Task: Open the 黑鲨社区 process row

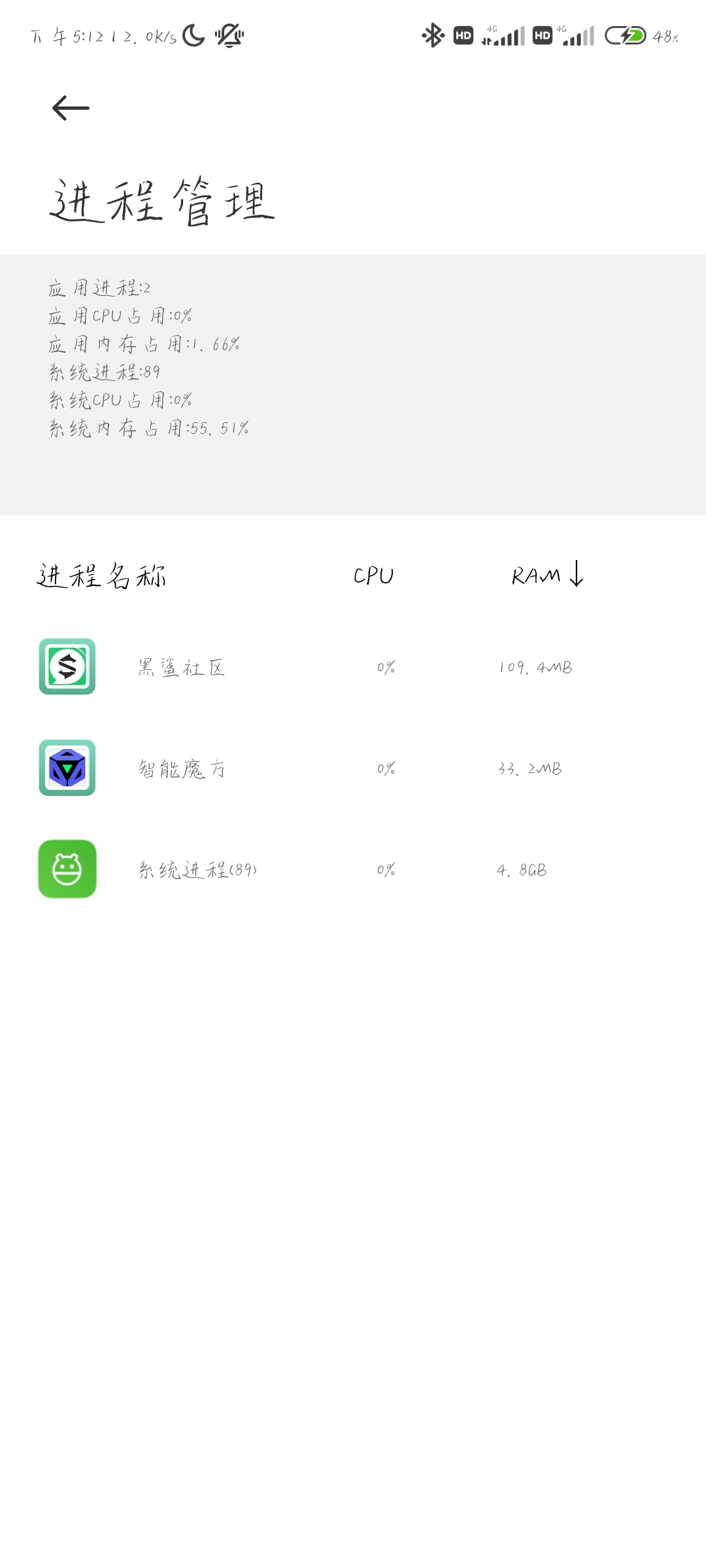Action: tap(353, 666)
